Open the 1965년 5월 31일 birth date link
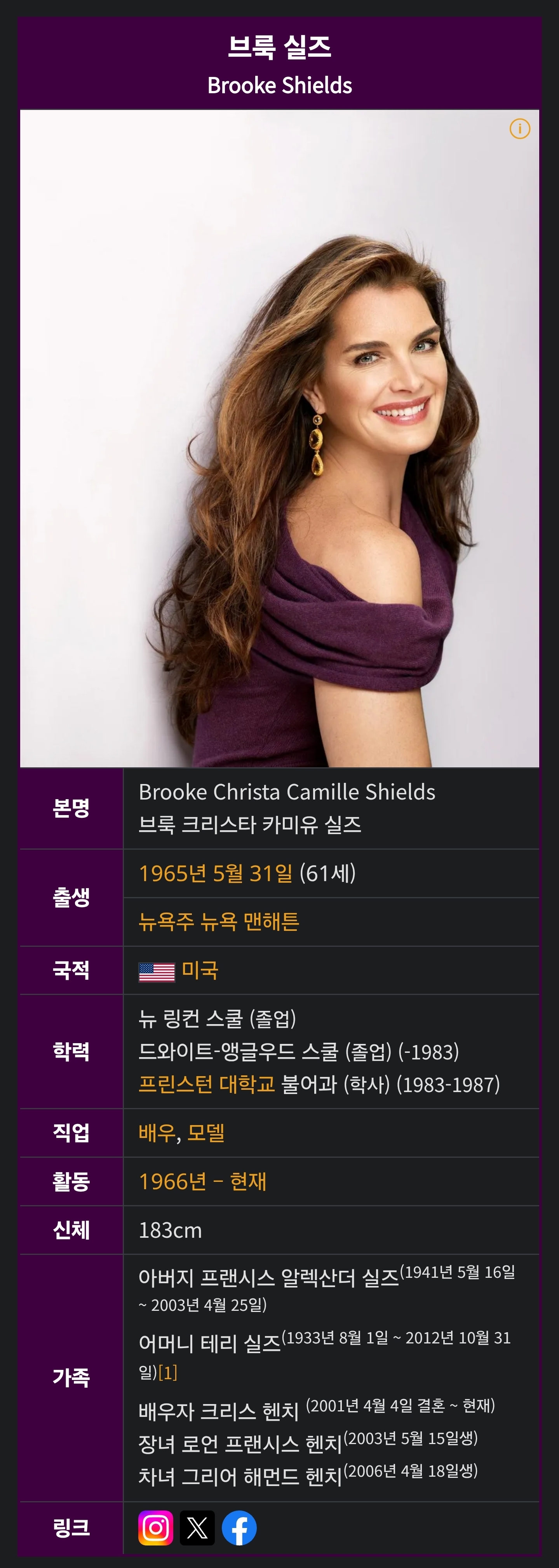Viewport: 559px width, 1568px height. pyautogui.click(x=216, y=873)
